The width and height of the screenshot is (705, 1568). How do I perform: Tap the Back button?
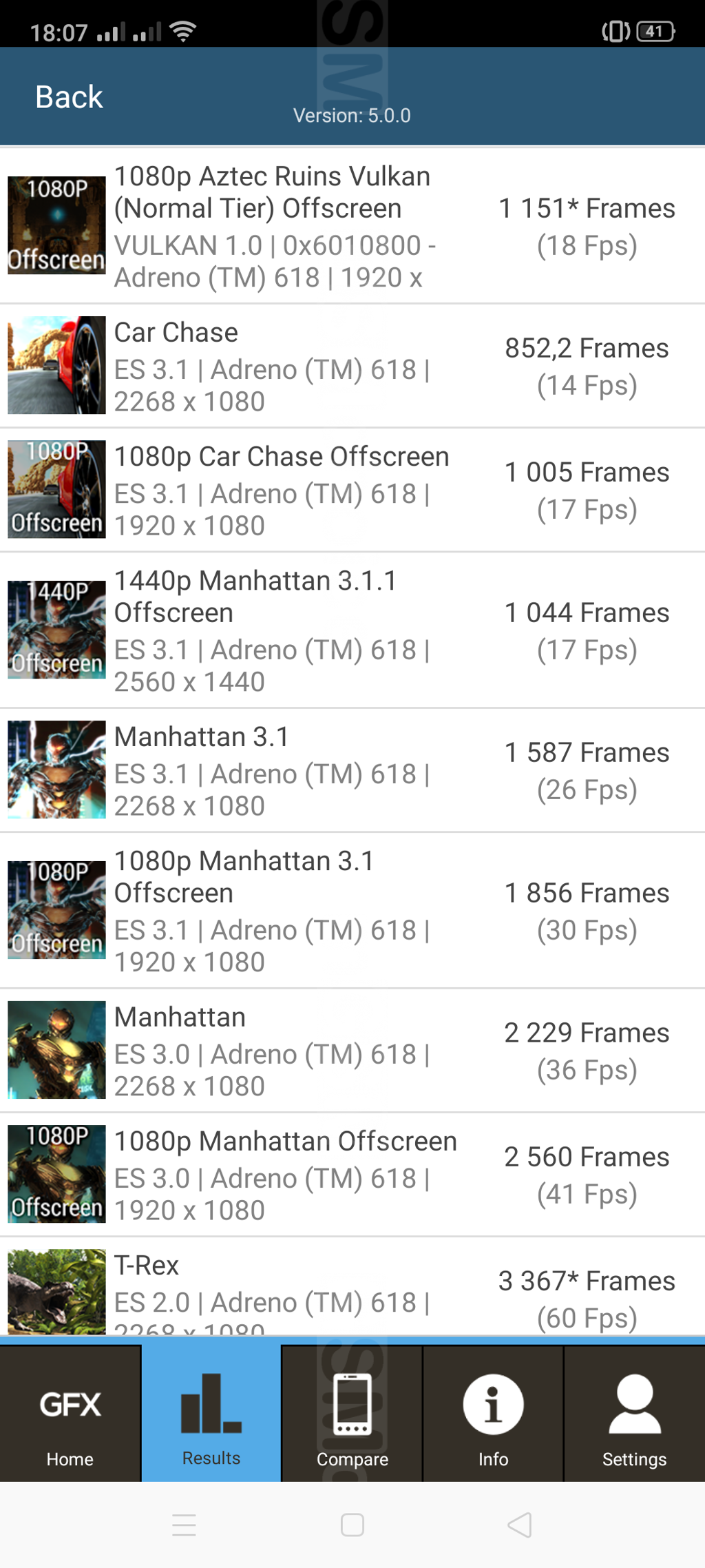[69, 97]
